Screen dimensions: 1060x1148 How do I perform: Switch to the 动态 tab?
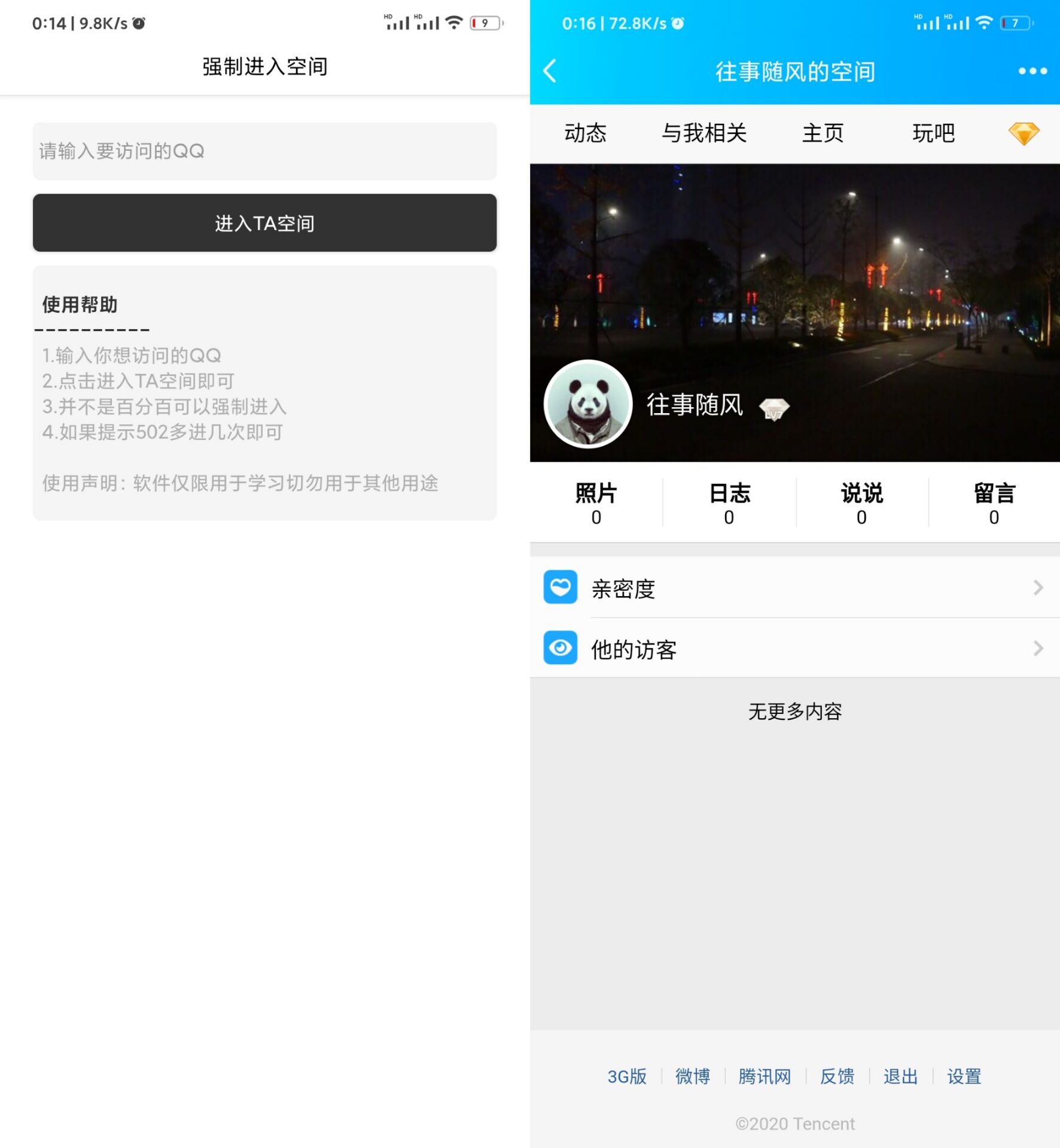pos(584,133)
